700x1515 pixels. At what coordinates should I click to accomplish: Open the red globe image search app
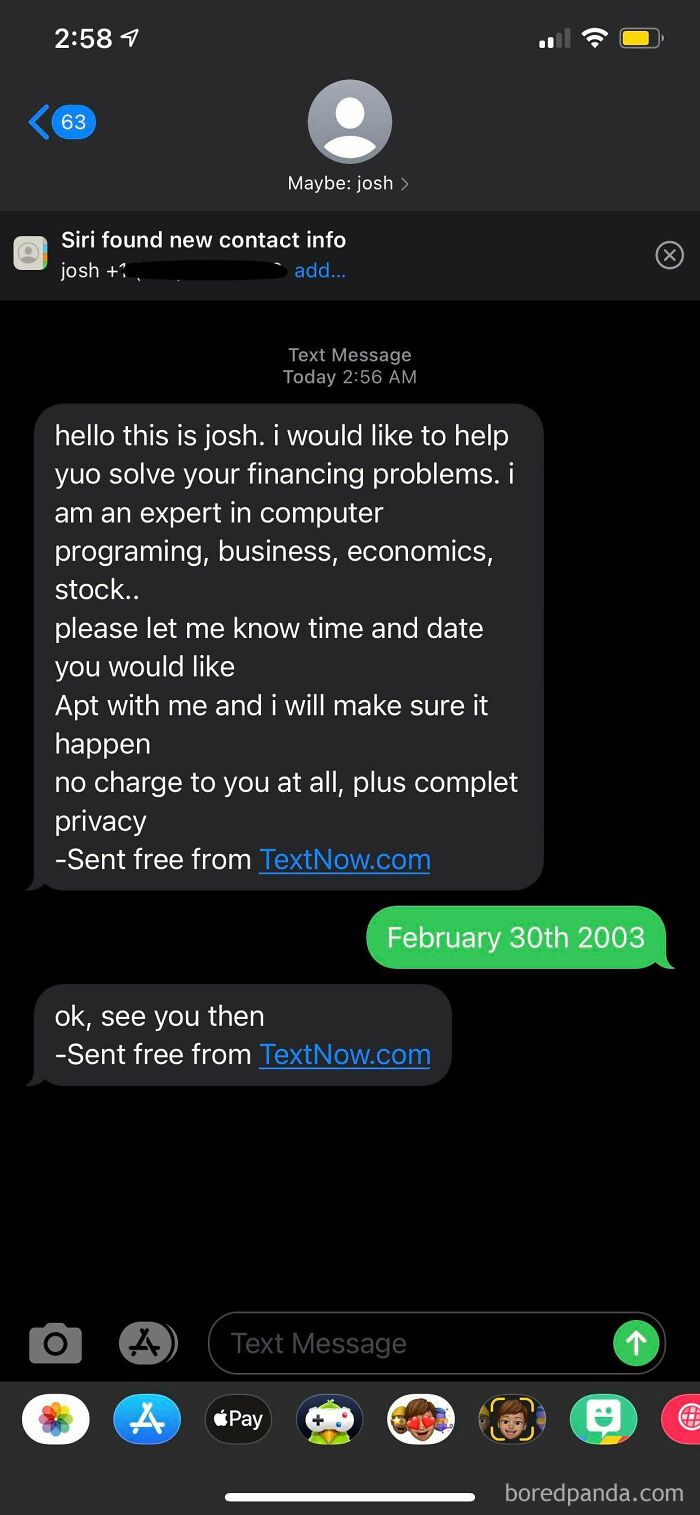tap(685, 1419)
